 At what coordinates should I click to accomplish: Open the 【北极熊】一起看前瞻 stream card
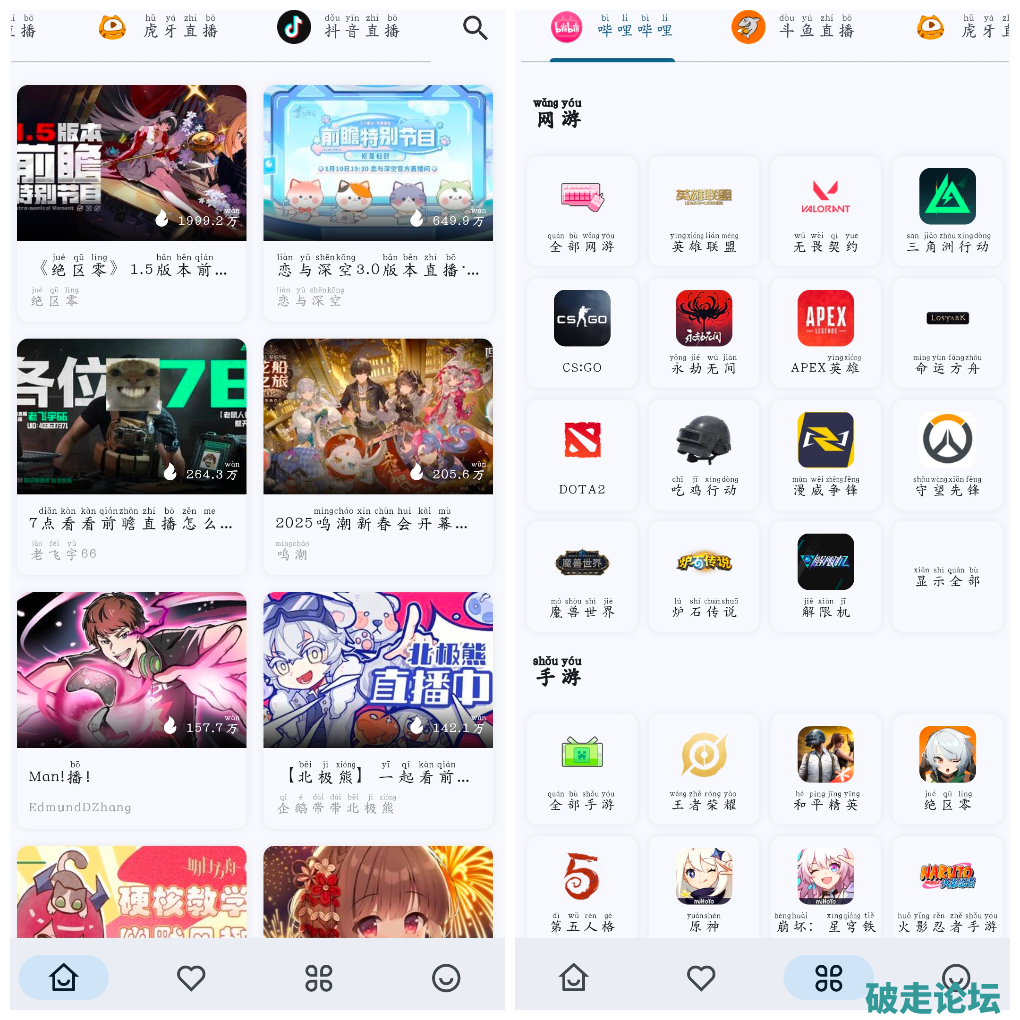[377, 708]
